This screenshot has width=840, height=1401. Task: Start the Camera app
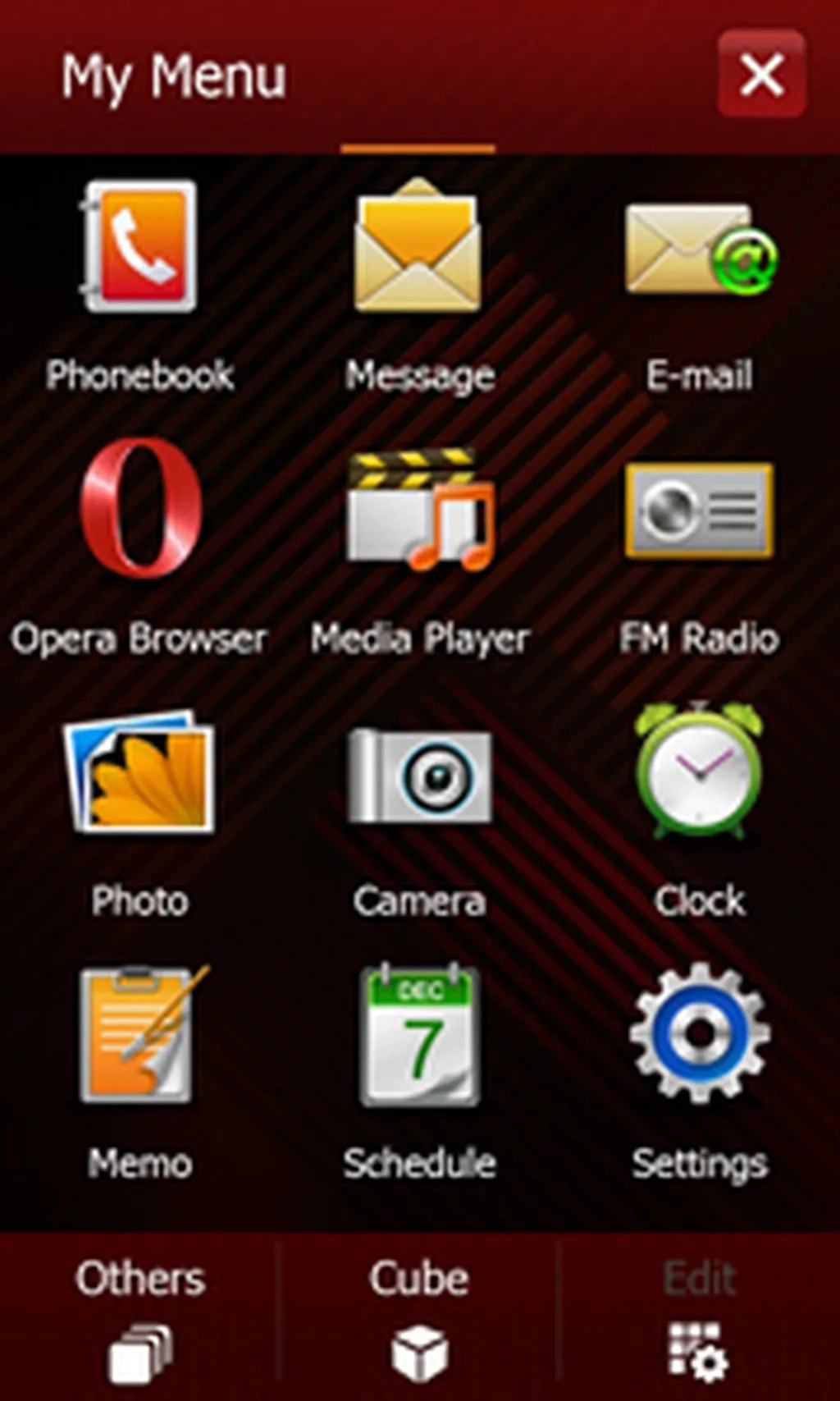(x=418, y=776)
